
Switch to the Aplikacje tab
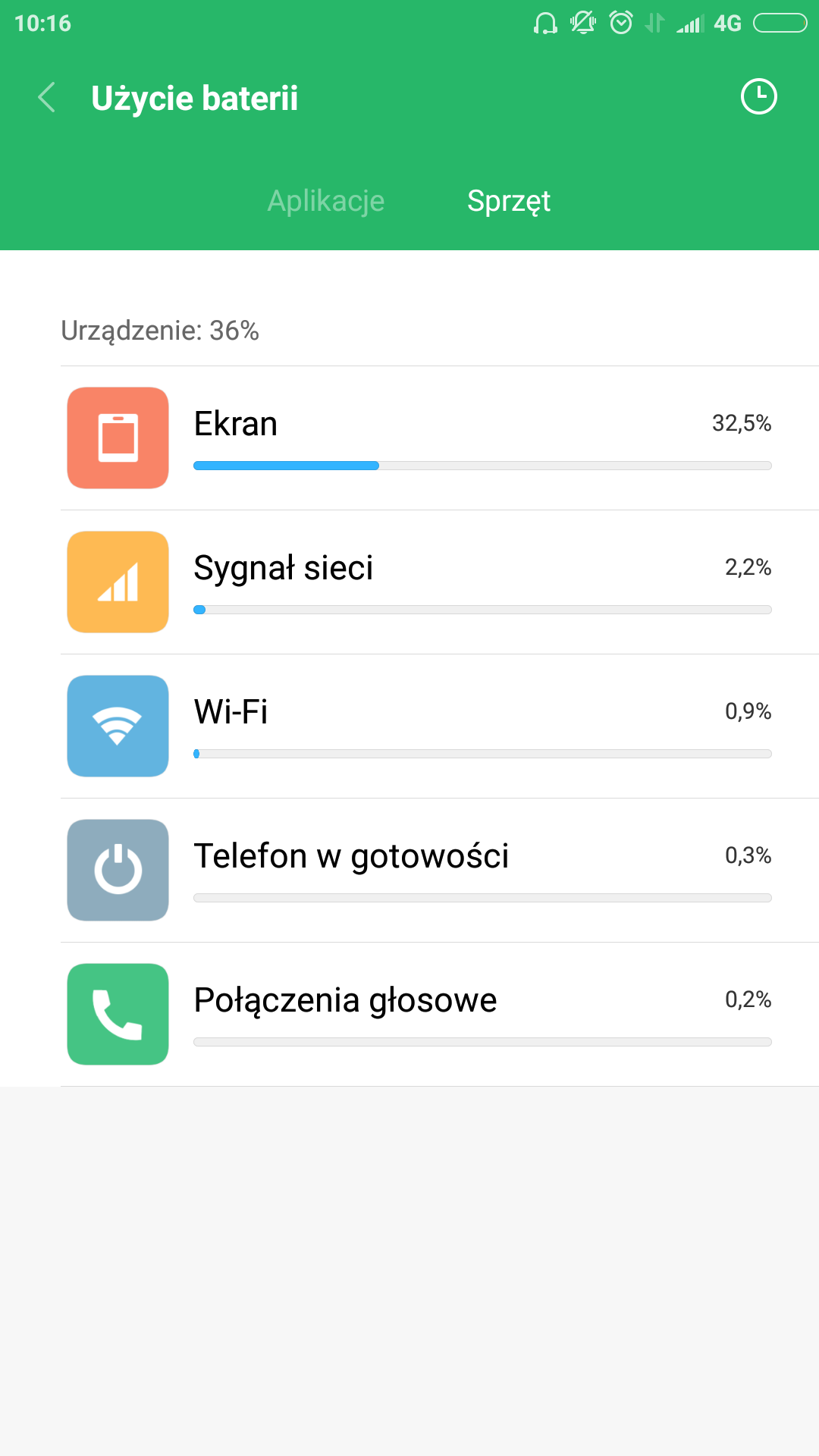click(x=326, y=201)
